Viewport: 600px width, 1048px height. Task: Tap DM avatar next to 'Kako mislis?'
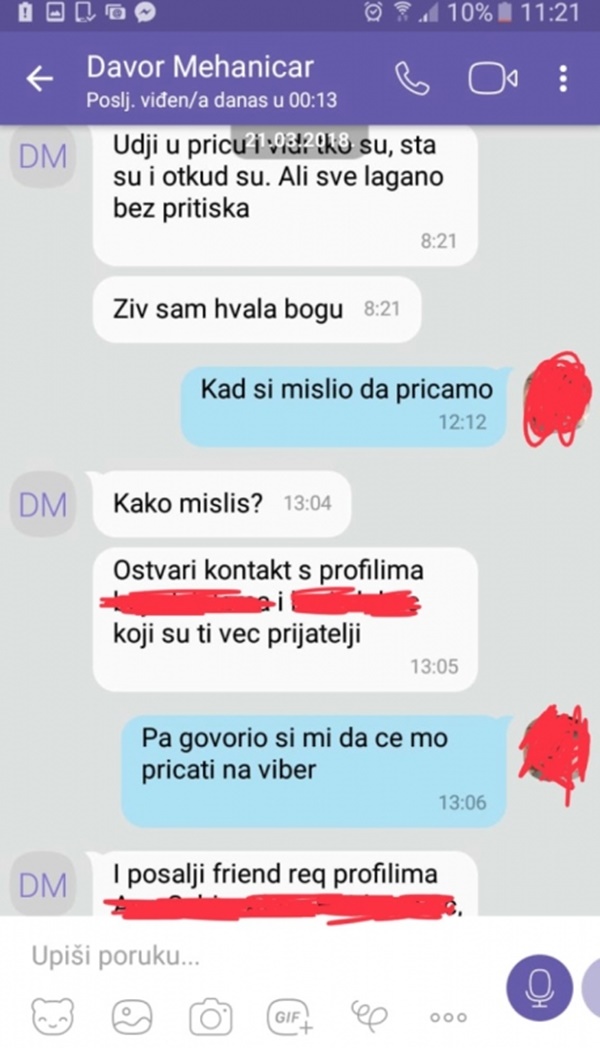coord(43,504)
